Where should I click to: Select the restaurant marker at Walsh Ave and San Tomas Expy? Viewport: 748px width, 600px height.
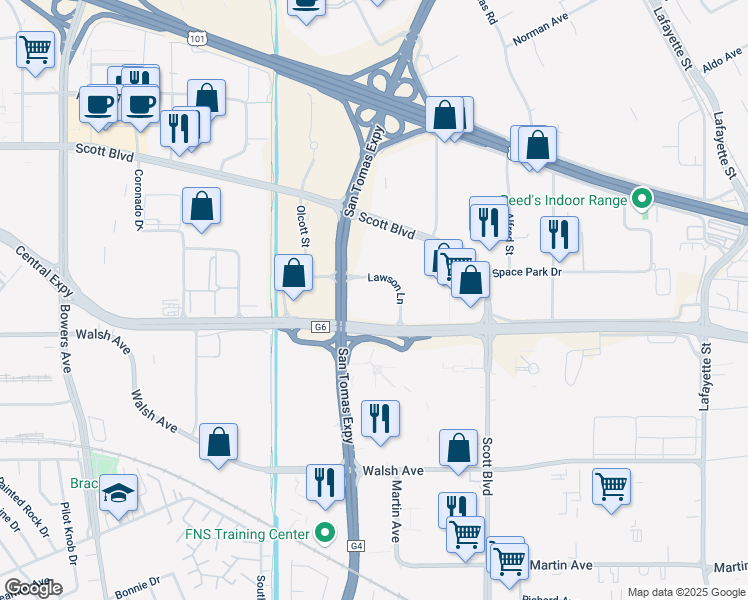tap(325, 486)
